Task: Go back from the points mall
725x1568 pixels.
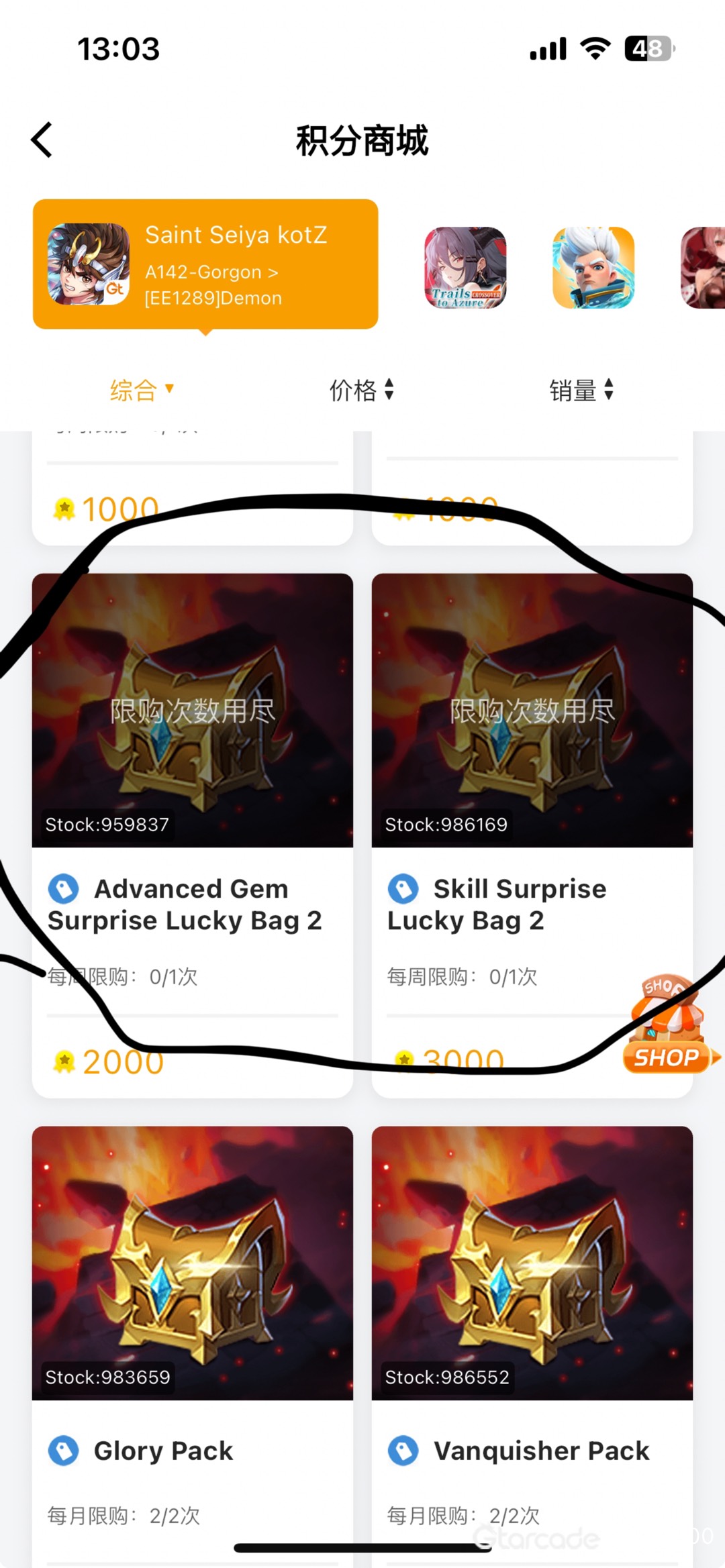Action: click(42, 140)
